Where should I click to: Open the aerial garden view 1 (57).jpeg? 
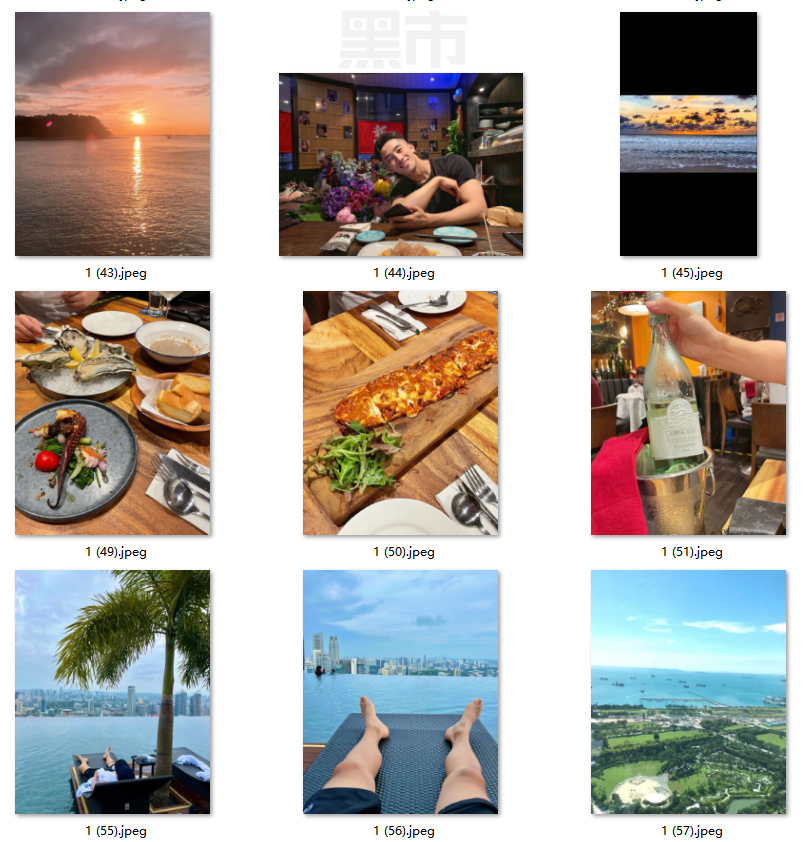tap(688, 692)
